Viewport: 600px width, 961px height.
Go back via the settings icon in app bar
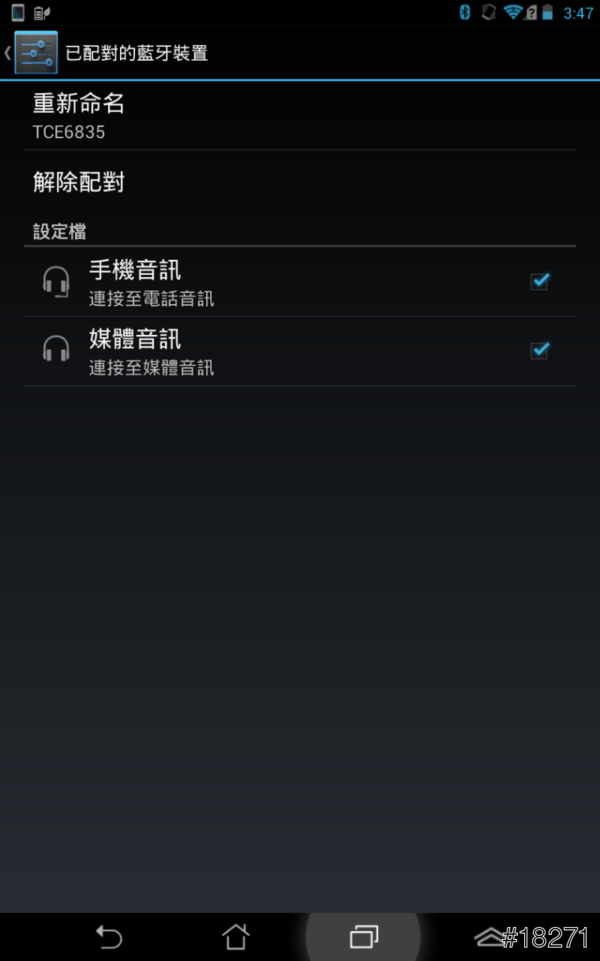click(x=35, y=53)
